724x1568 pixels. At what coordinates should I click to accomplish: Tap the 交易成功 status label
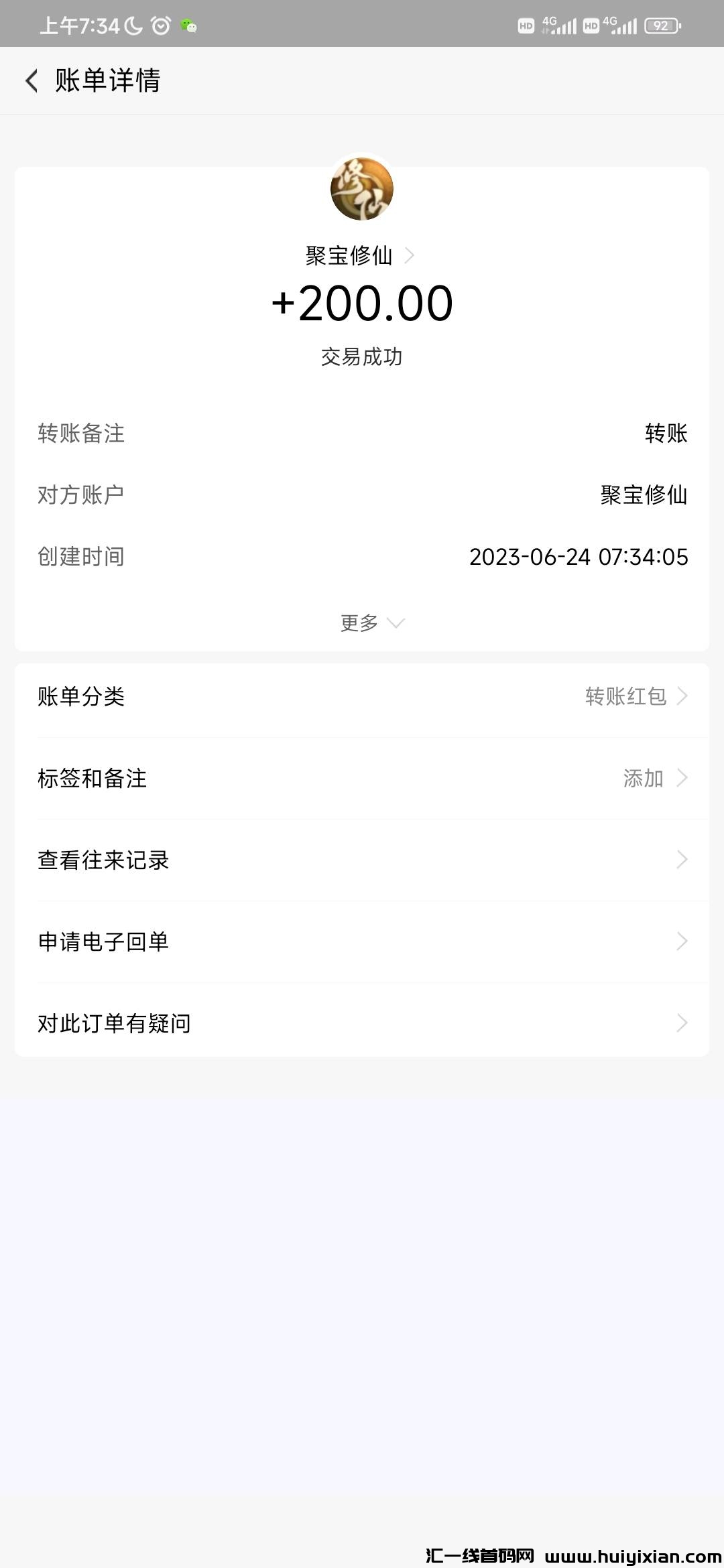pos(362,356)
